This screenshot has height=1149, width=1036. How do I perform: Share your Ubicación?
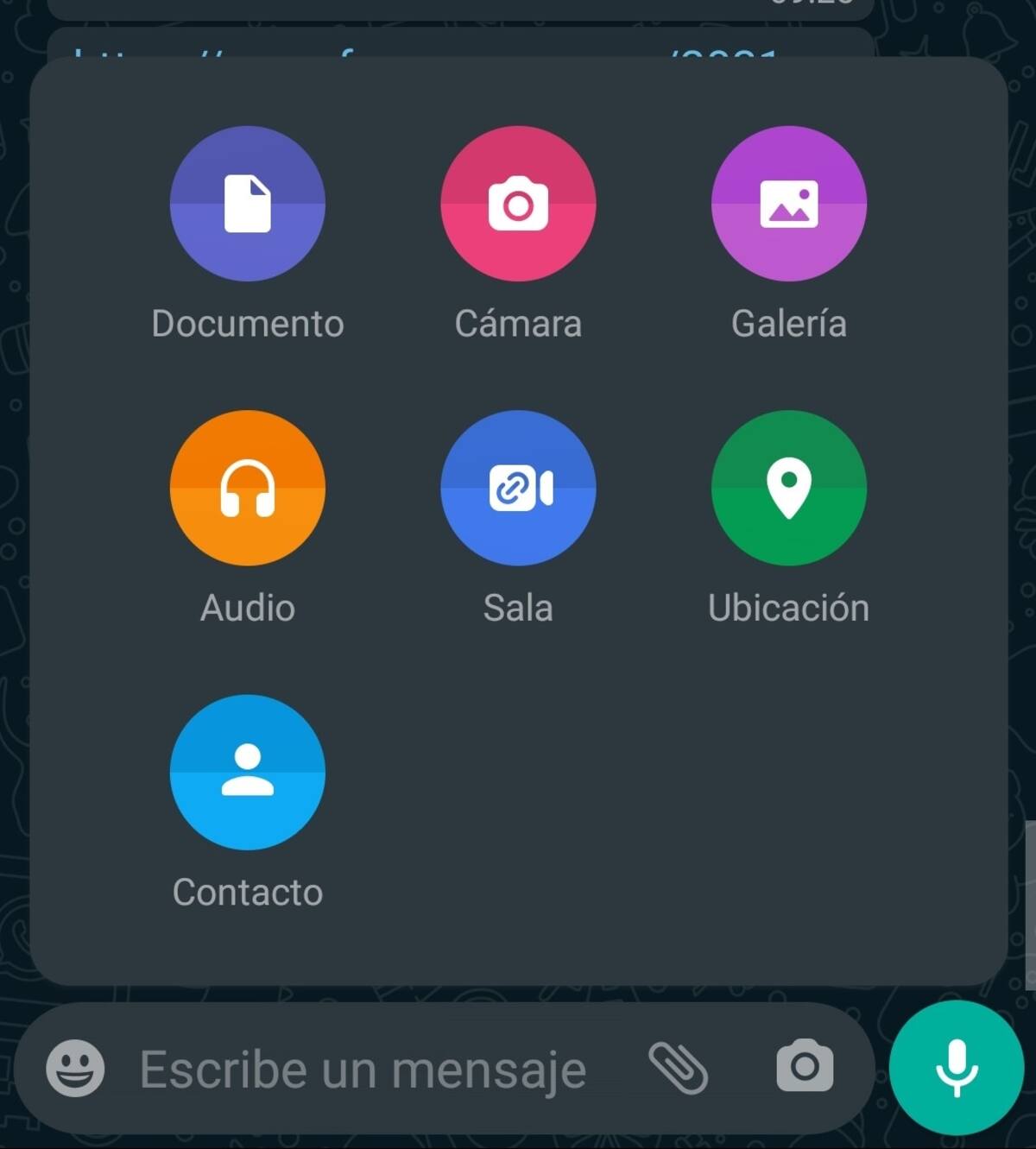tap(788, 489)
